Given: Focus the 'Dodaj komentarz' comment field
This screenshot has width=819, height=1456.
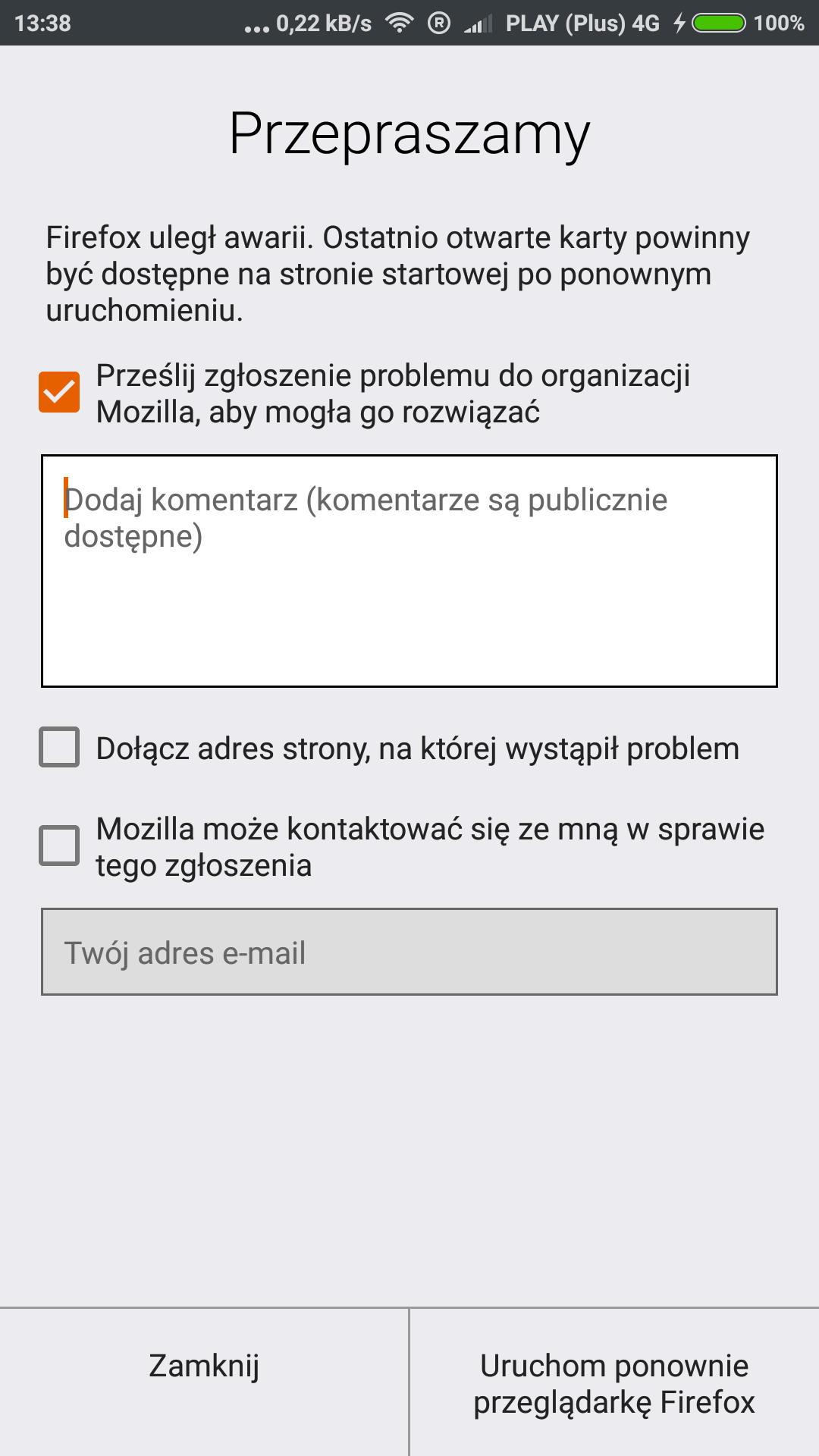Looking at the screenshot, I should tap(409, 570).
